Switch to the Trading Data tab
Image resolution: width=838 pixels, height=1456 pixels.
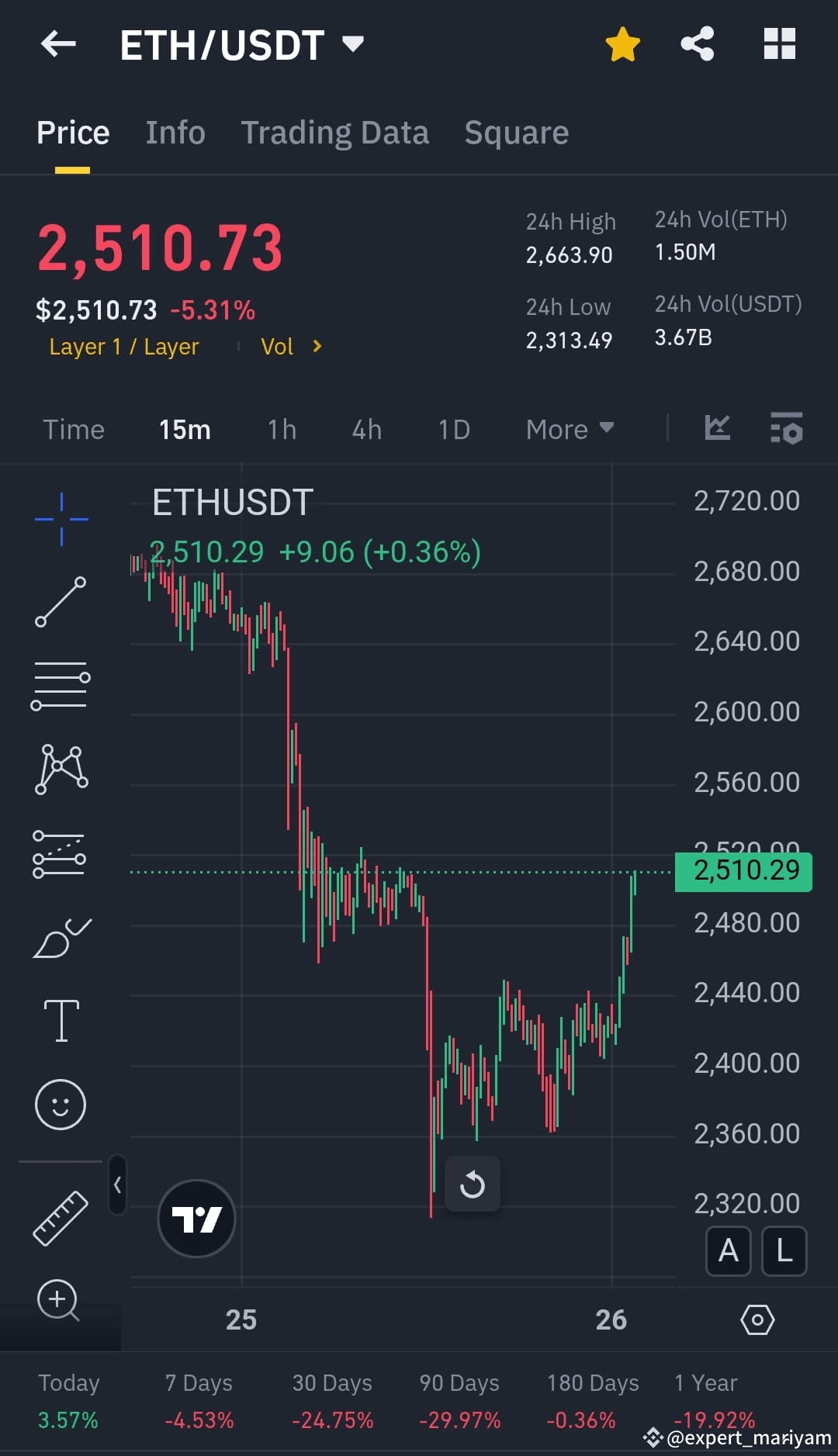[335, 132]
